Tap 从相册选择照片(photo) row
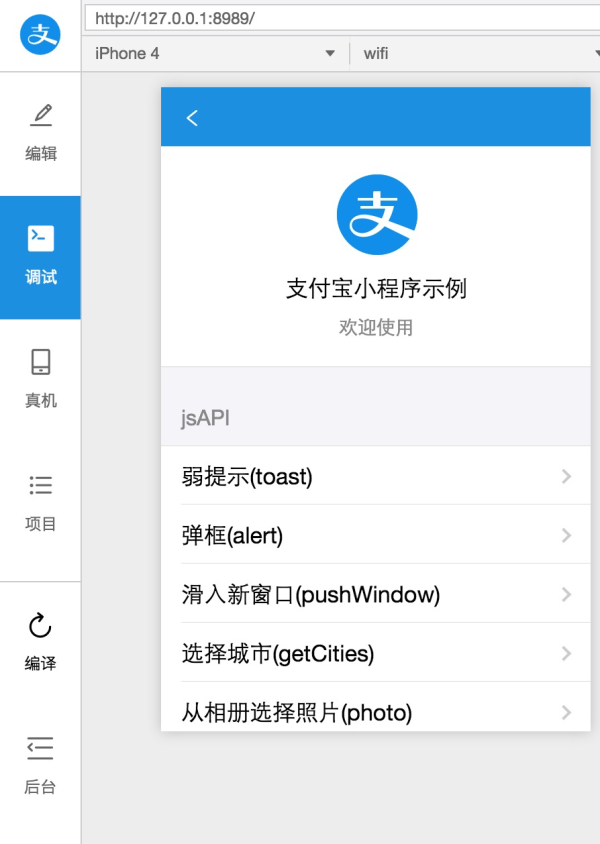 click(376, 712)
